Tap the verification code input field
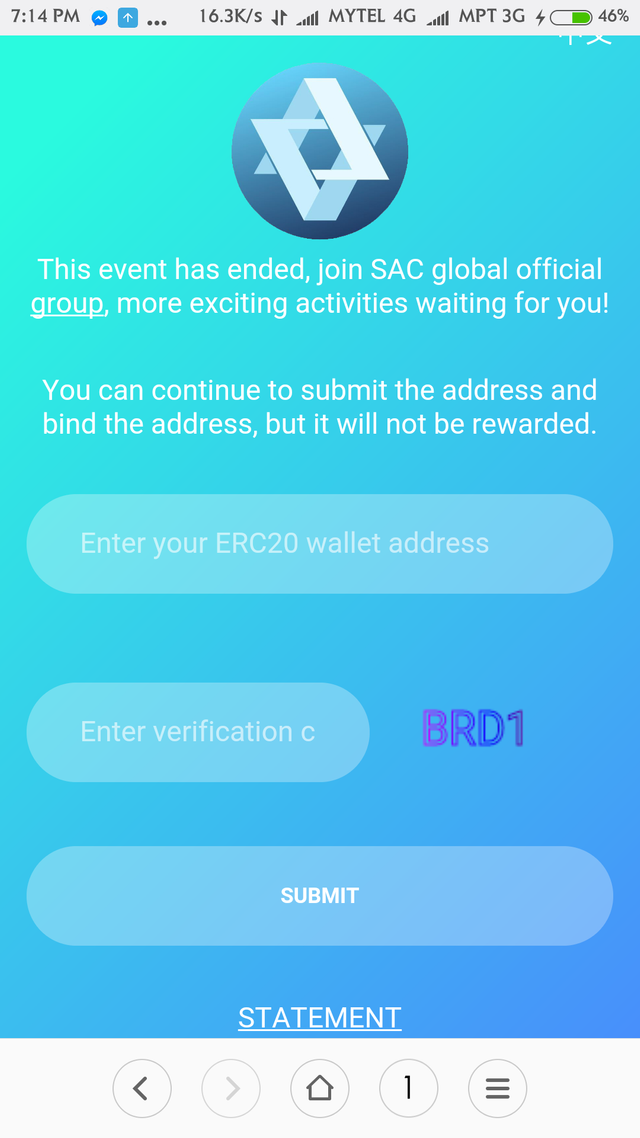 pos(198,732)
